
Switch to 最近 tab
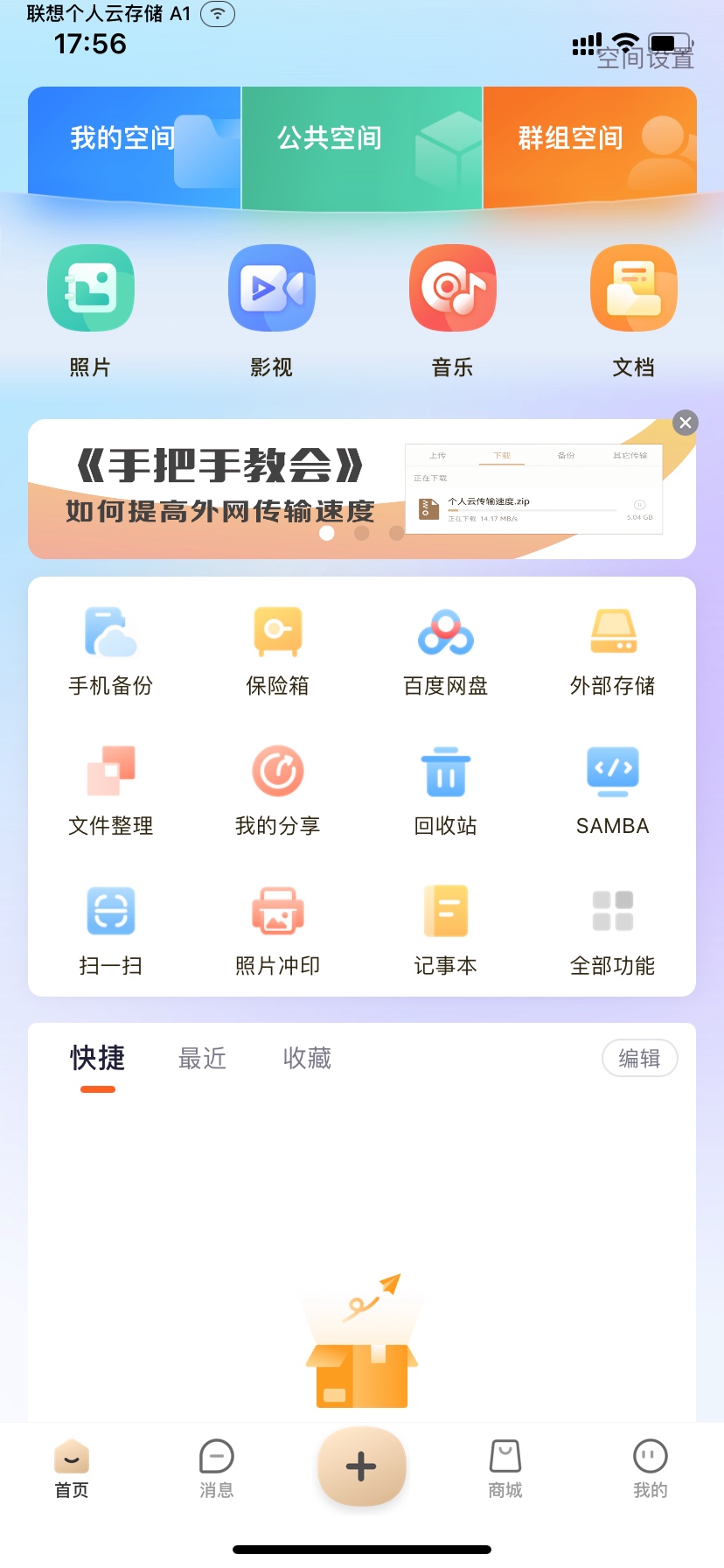tap(202, 1059)
